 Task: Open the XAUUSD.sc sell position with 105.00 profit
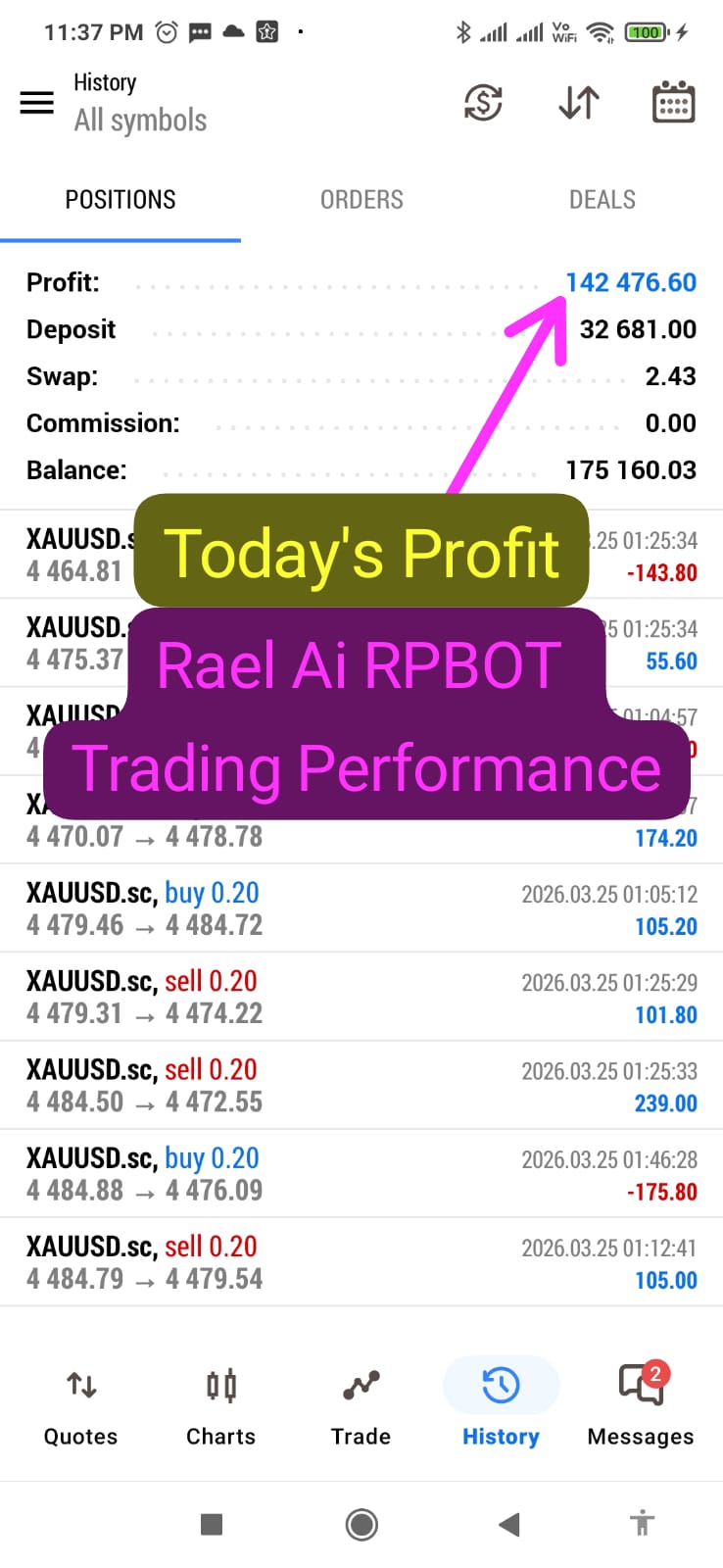click(x=361, y=1262)
